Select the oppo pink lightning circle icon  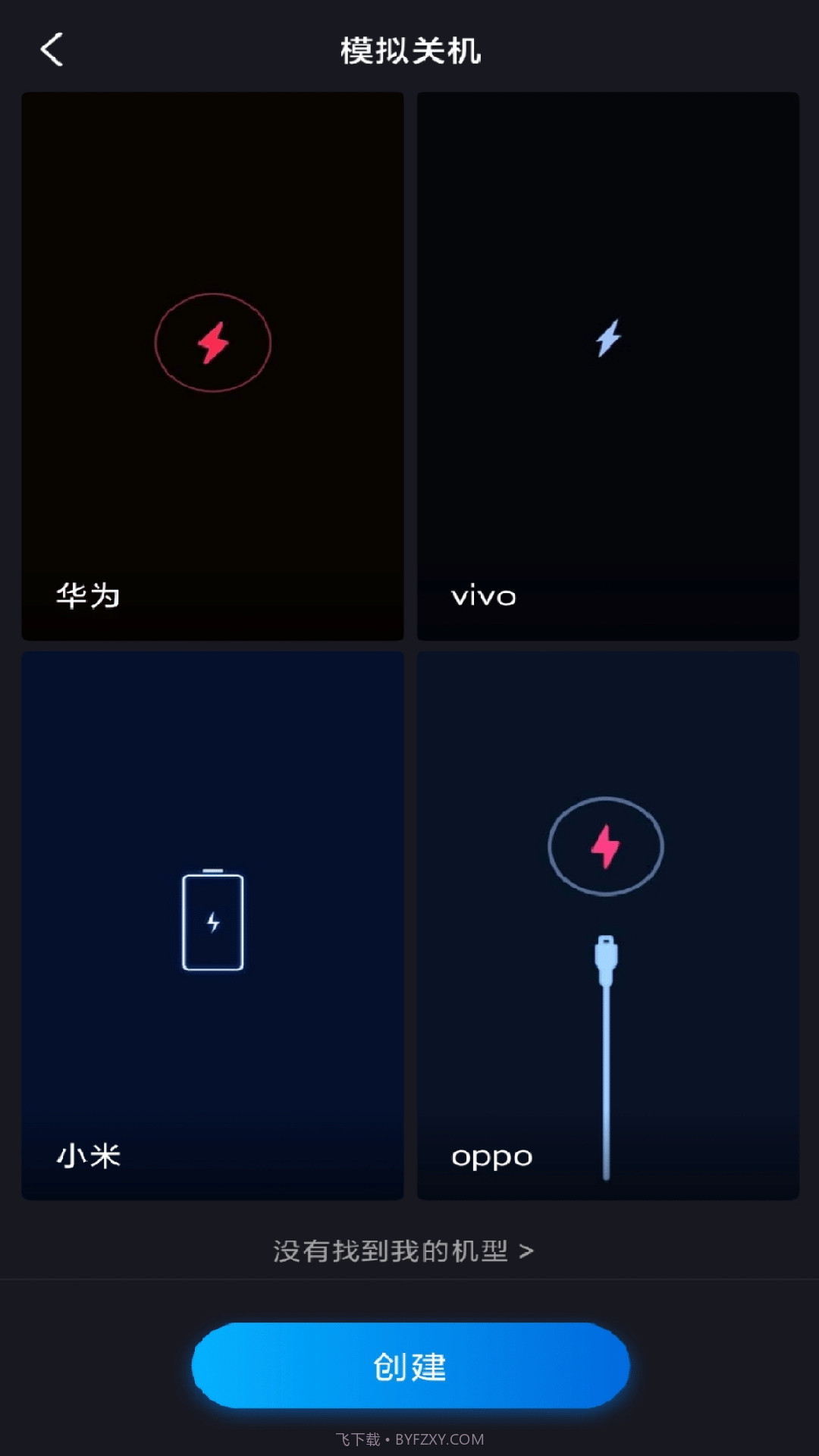point(605,844)
